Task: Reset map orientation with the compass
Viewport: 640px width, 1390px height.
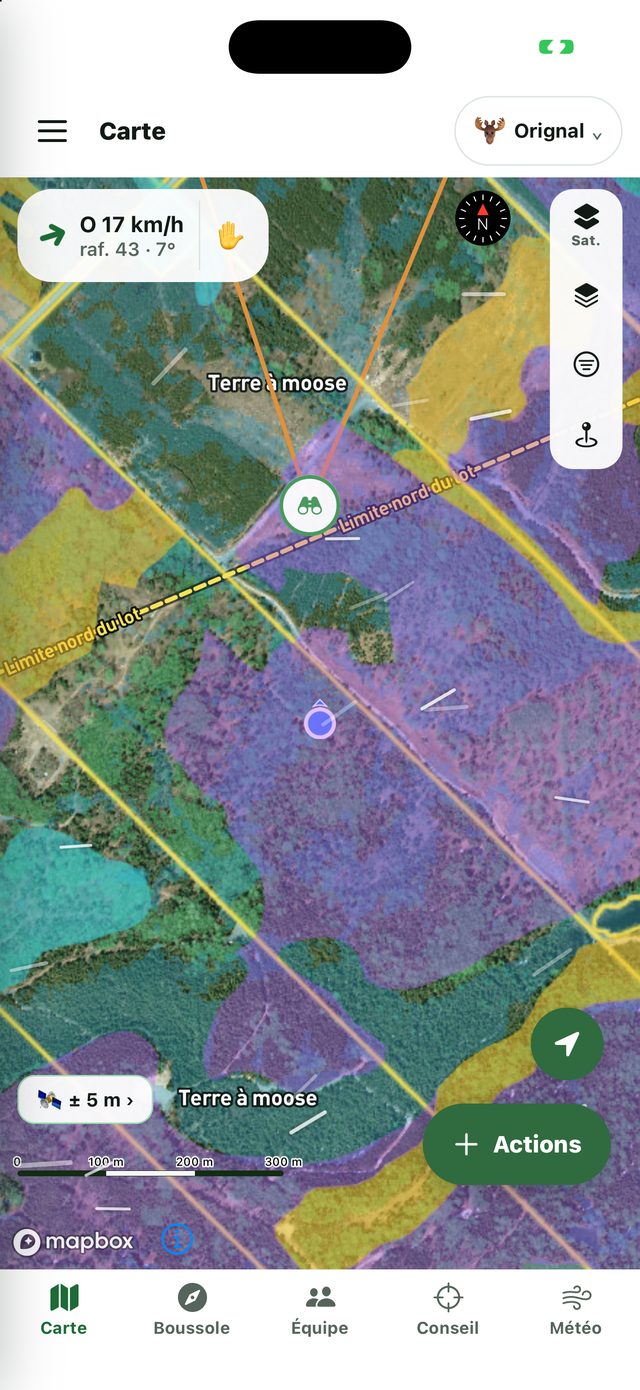Action: pos(483,217)
